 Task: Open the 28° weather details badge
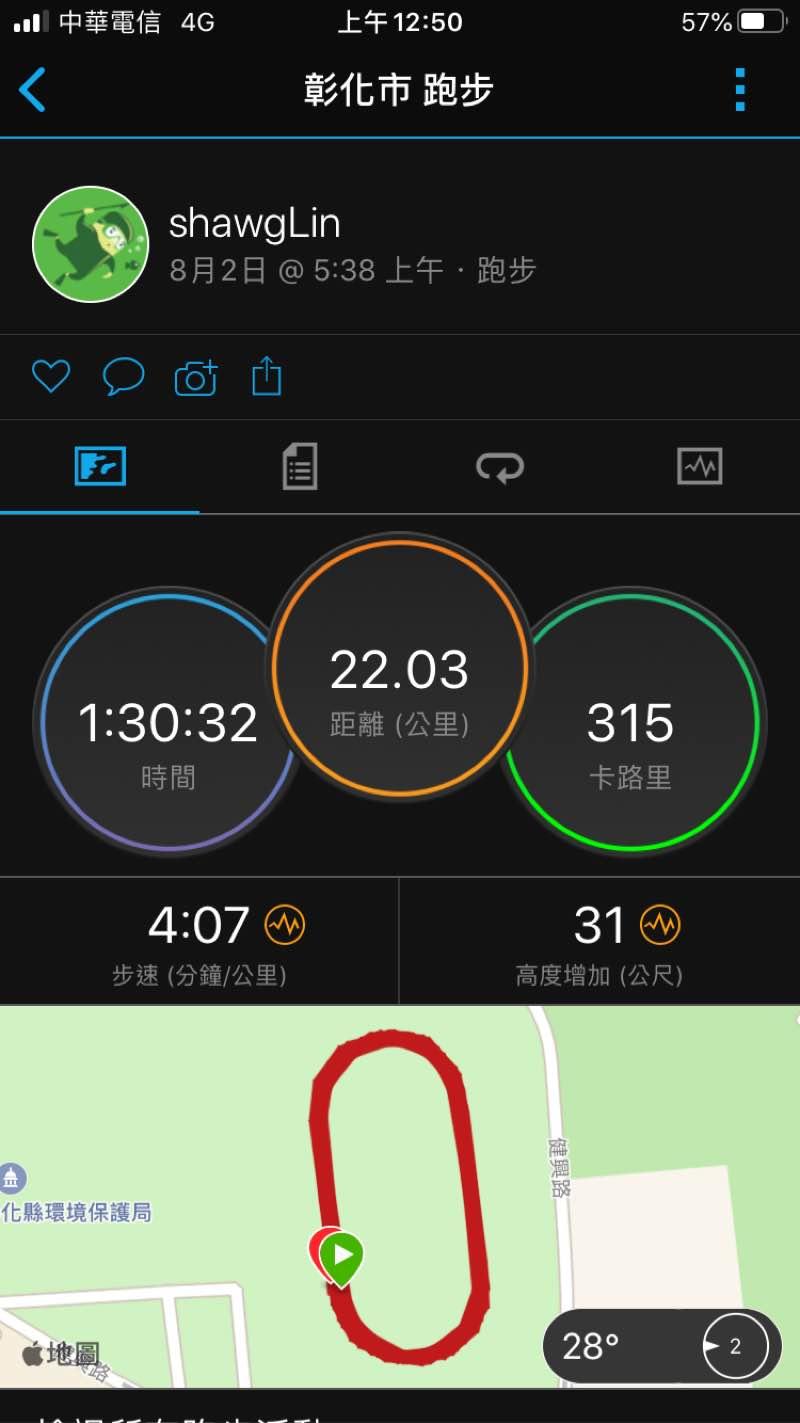[x=662, y=1346]
